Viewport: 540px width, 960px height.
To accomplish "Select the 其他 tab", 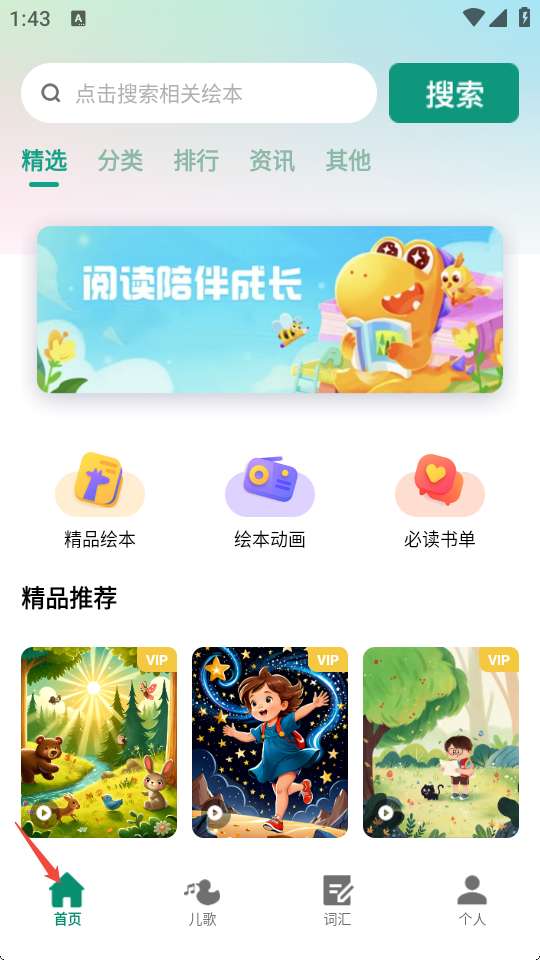I will coord(348,160).
